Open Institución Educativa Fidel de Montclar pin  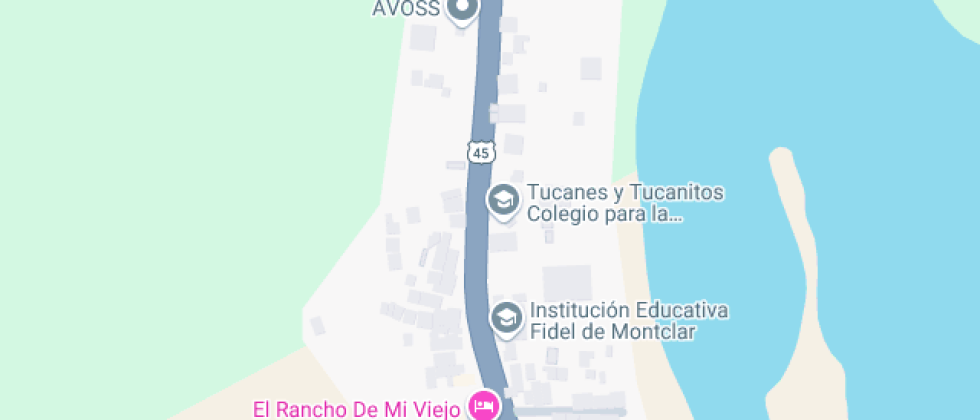(506, 318)
